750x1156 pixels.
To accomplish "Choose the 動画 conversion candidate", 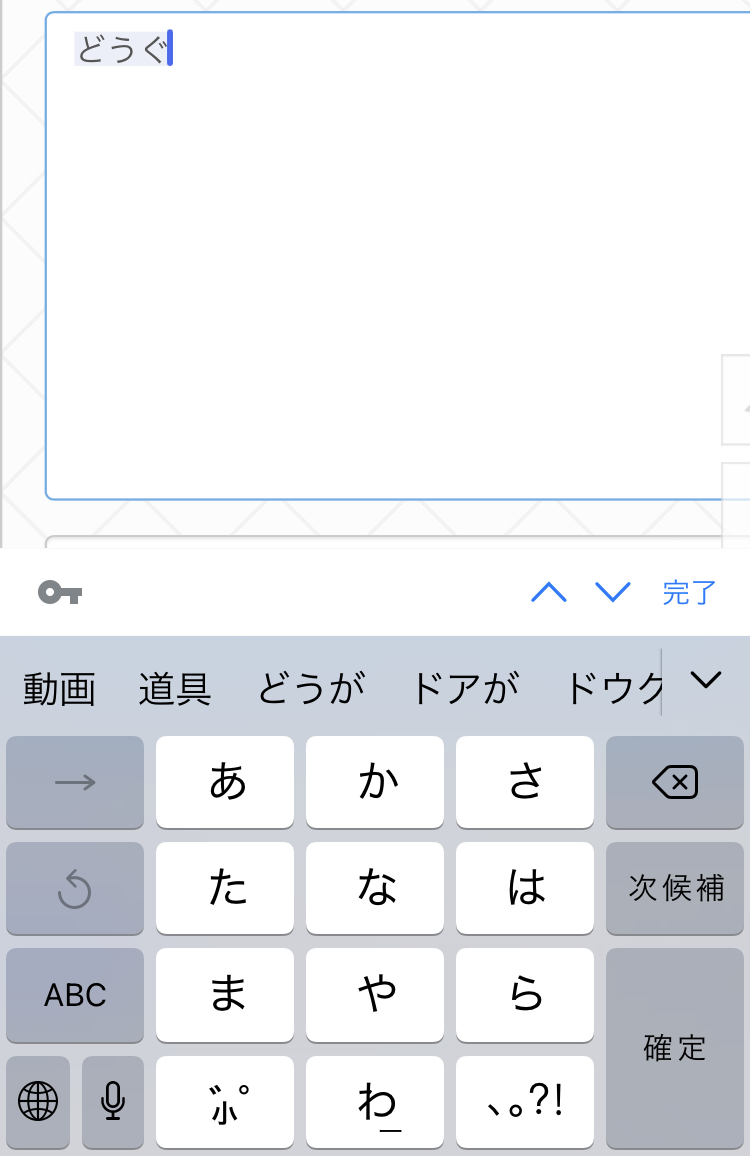I will click(60, 689).
